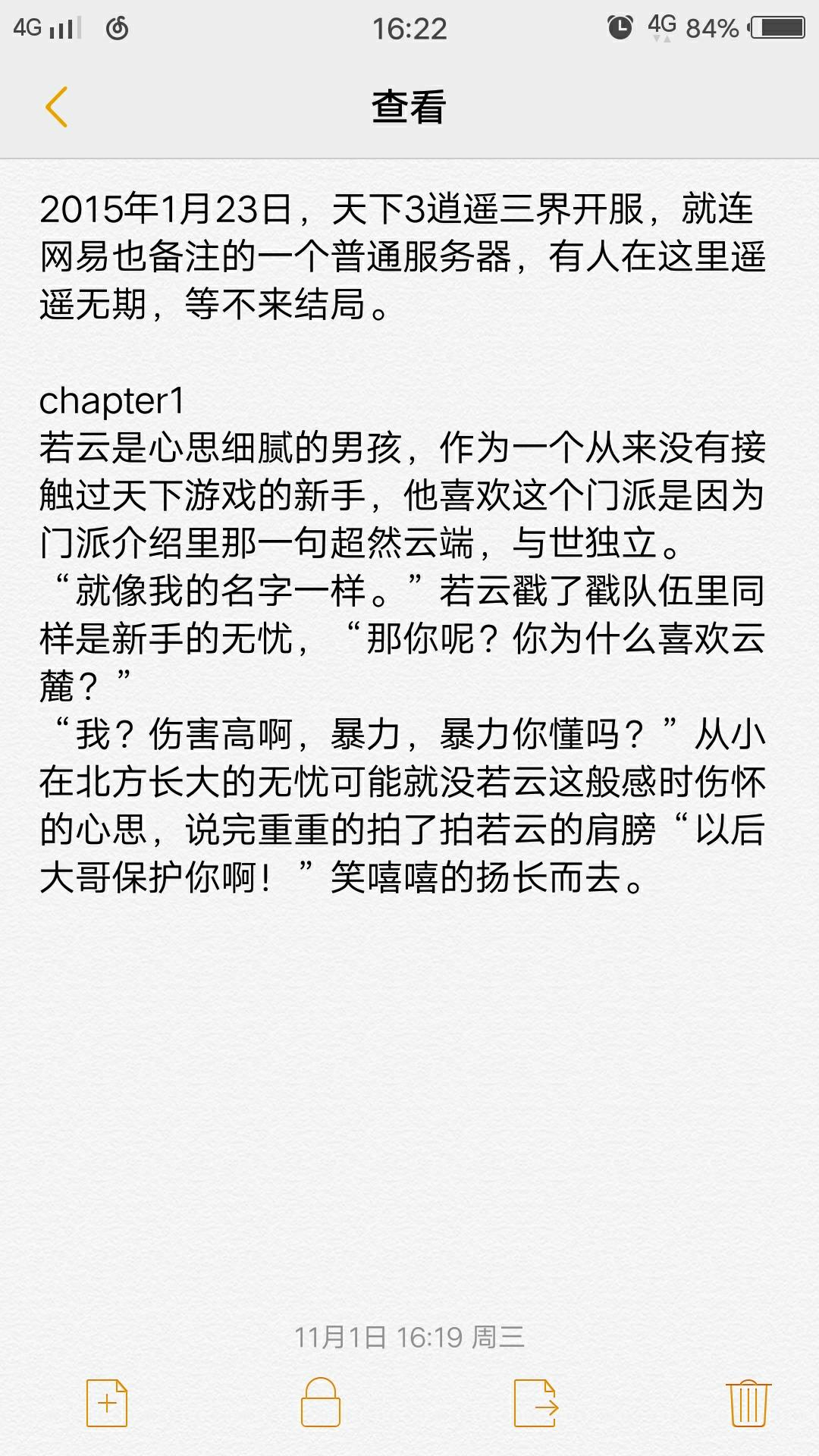Delete this note with trash icon
The width and height of the screenshot is (819, 1456).
(748, 1403)
